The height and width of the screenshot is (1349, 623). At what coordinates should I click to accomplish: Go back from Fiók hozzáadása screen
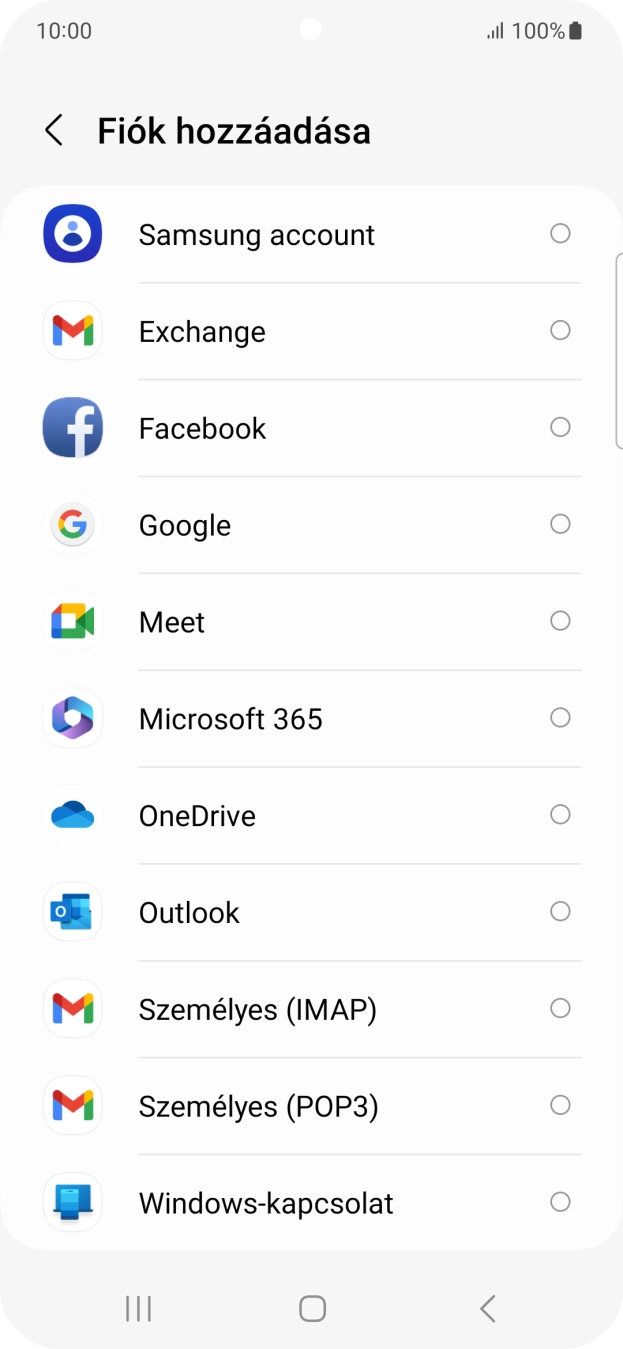pyautogui.click(x=54, y=131)
